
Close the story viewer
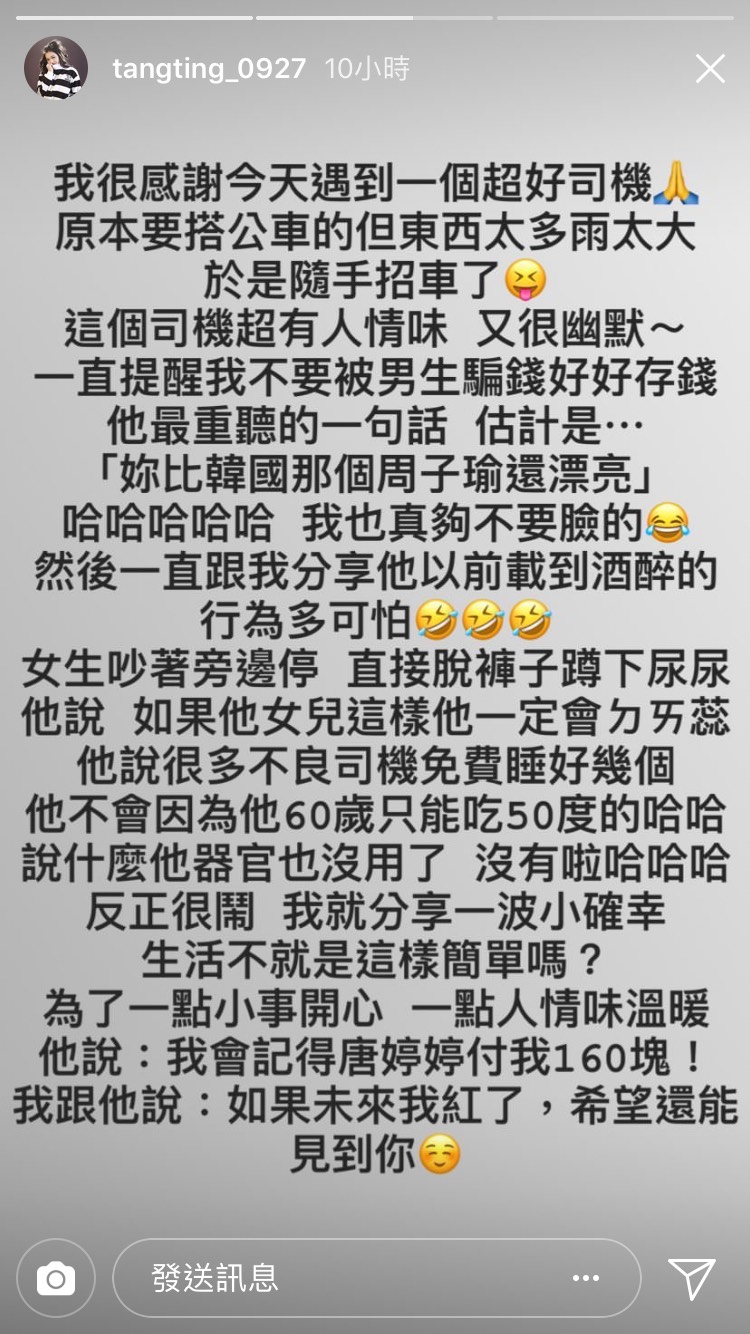coord(710,69)
